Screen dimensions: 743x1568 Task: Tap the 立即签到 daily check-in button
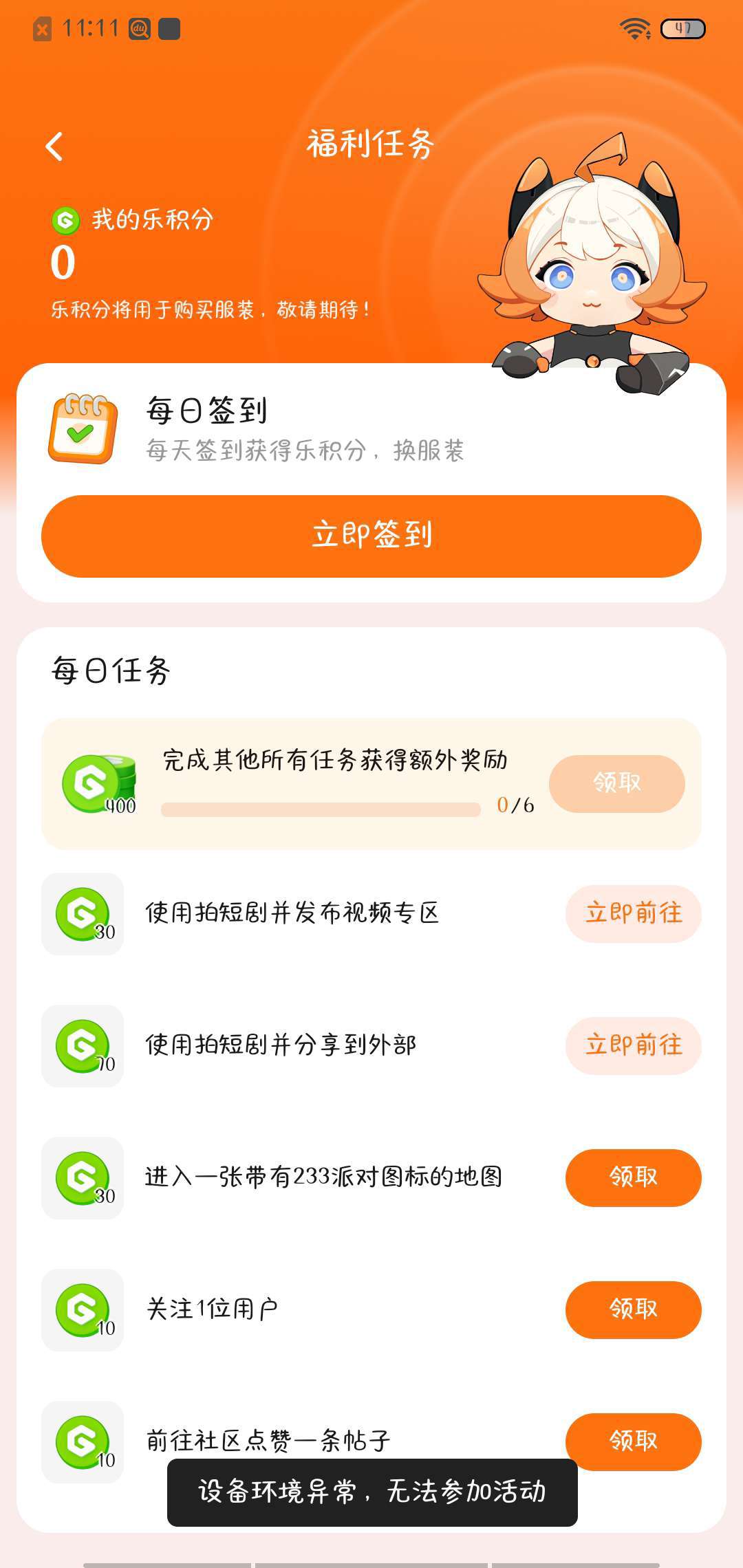click(x=371, y=536)
